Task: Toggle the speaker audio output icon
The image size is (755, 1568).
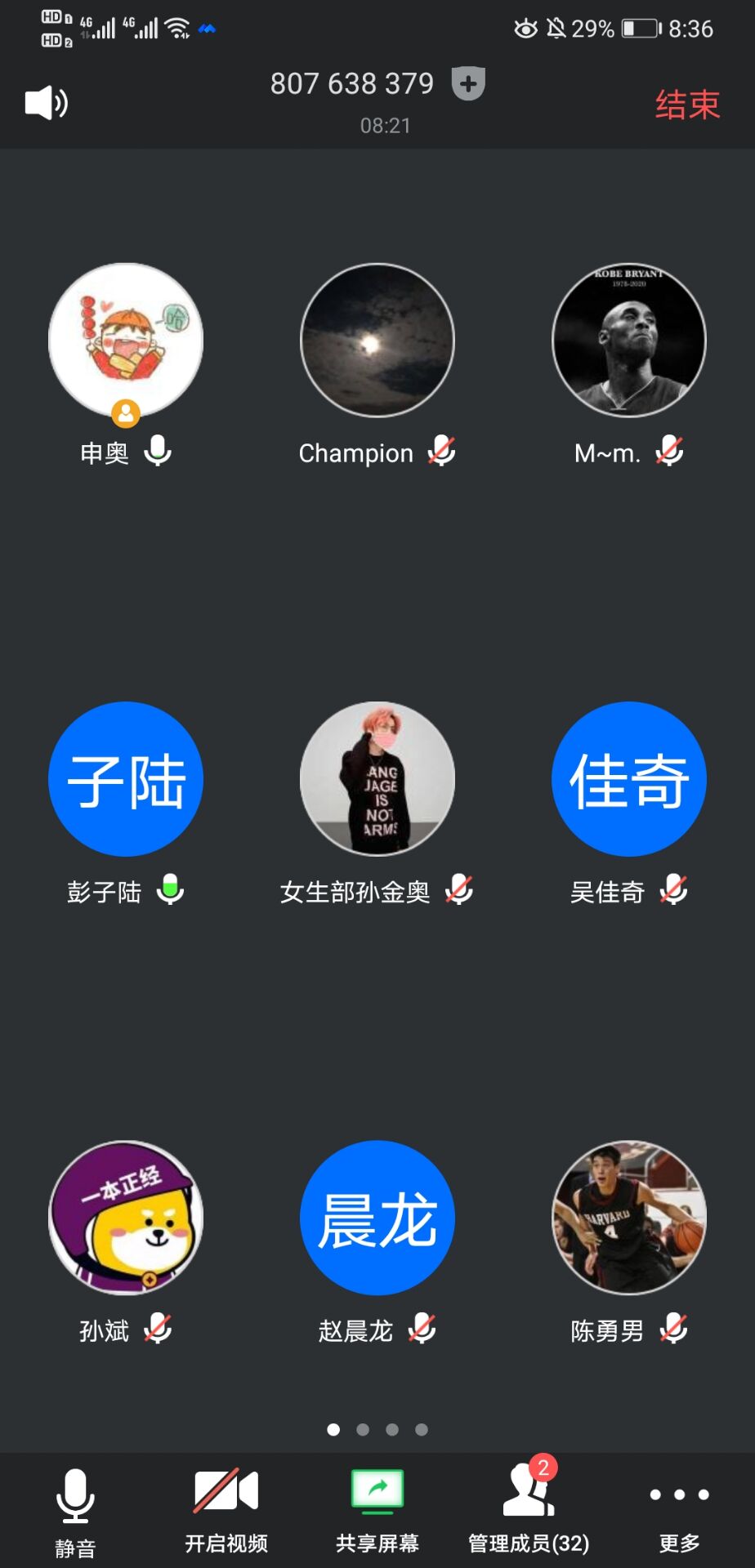Action: [x=46, y=103]
